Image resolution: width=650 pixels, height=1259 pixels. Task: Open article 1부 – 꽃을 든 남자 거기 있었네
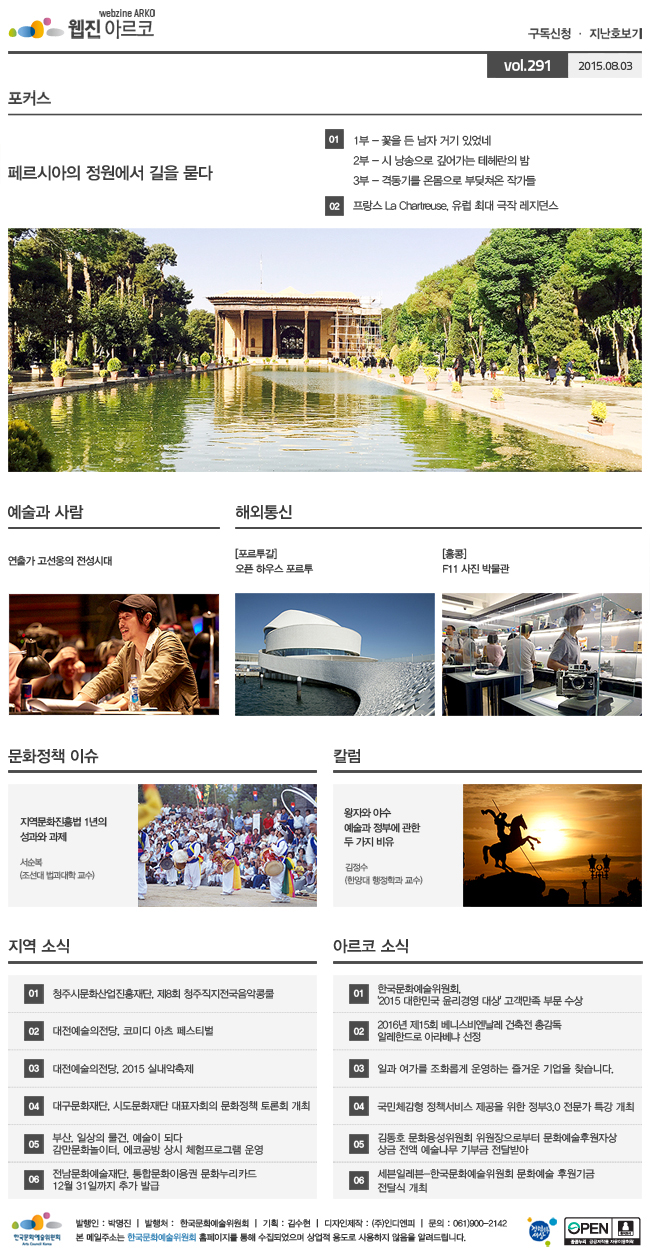(x=420, y=140)
